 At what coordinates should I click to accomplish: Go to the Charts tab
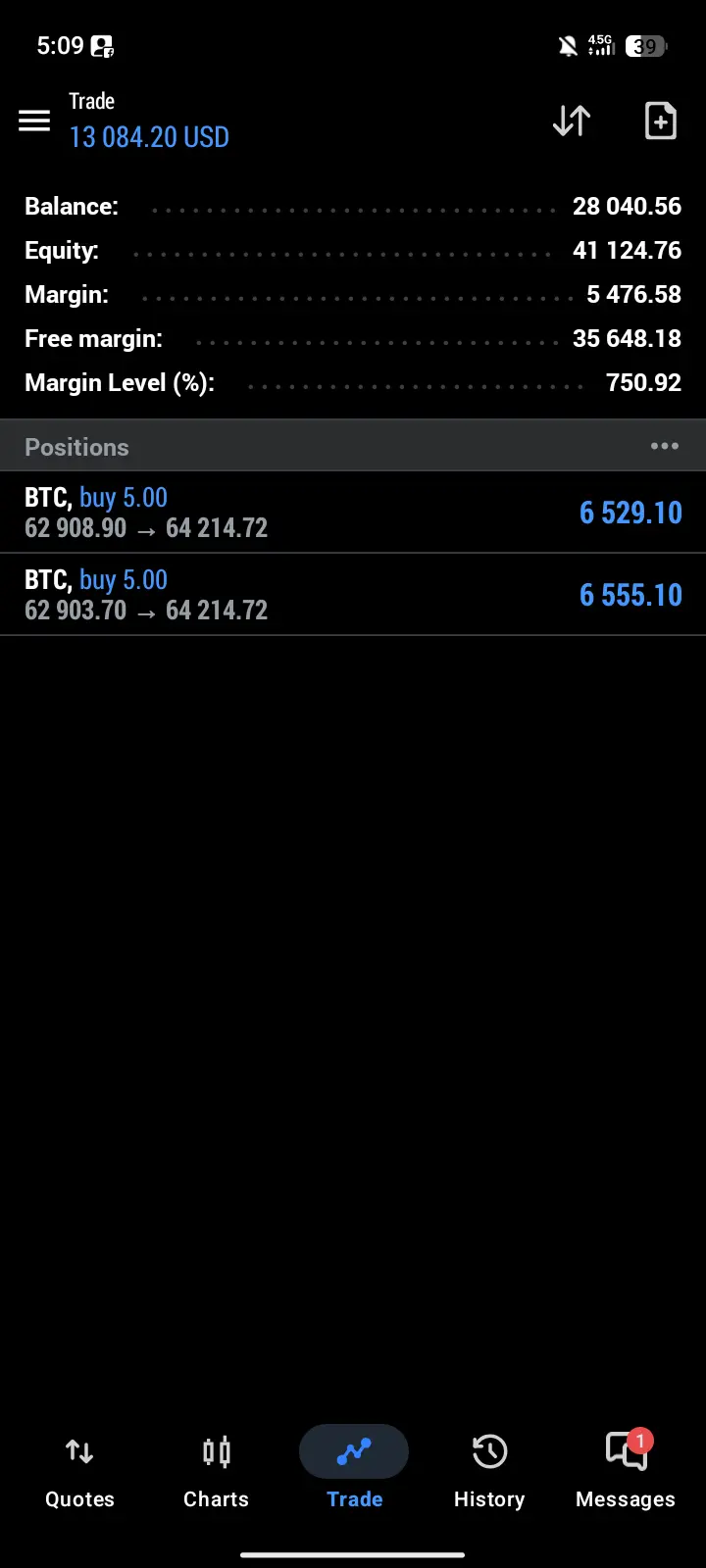point(216,1469)
